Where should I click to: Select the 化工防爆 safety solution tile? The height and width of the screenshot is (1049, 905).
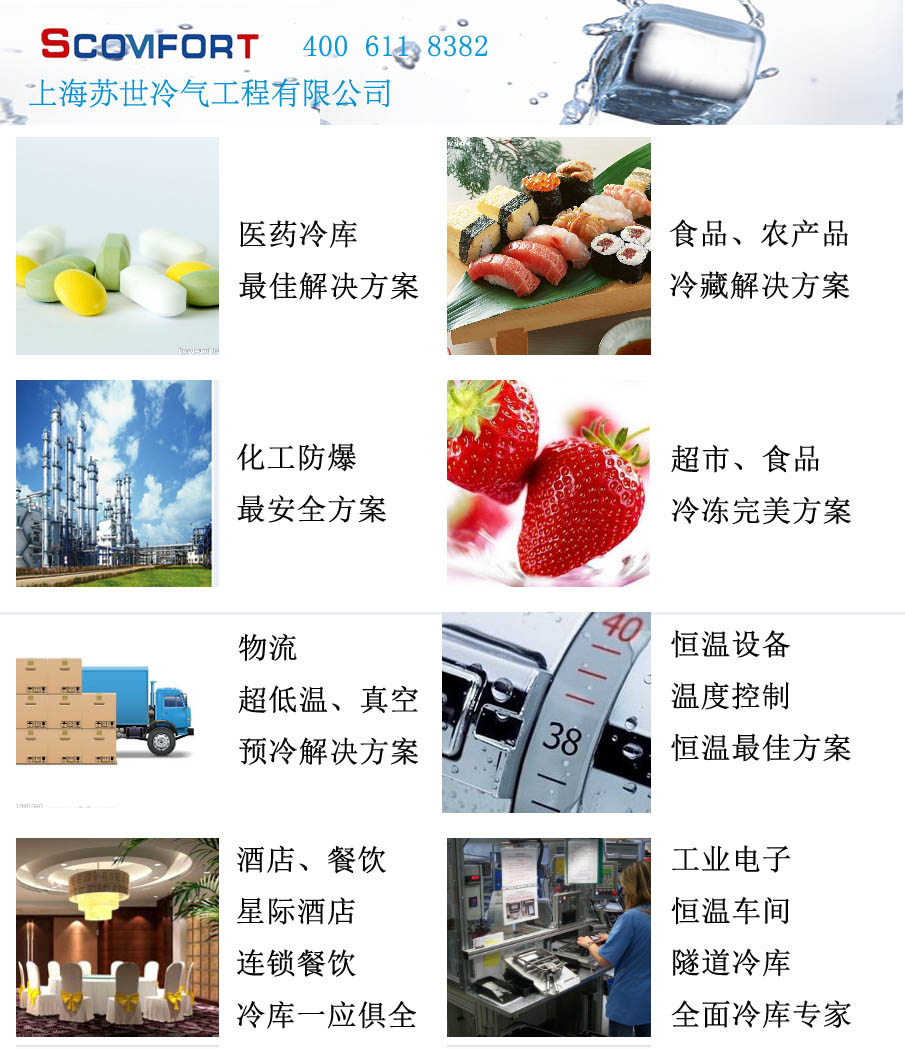click(x=114, y=483)
